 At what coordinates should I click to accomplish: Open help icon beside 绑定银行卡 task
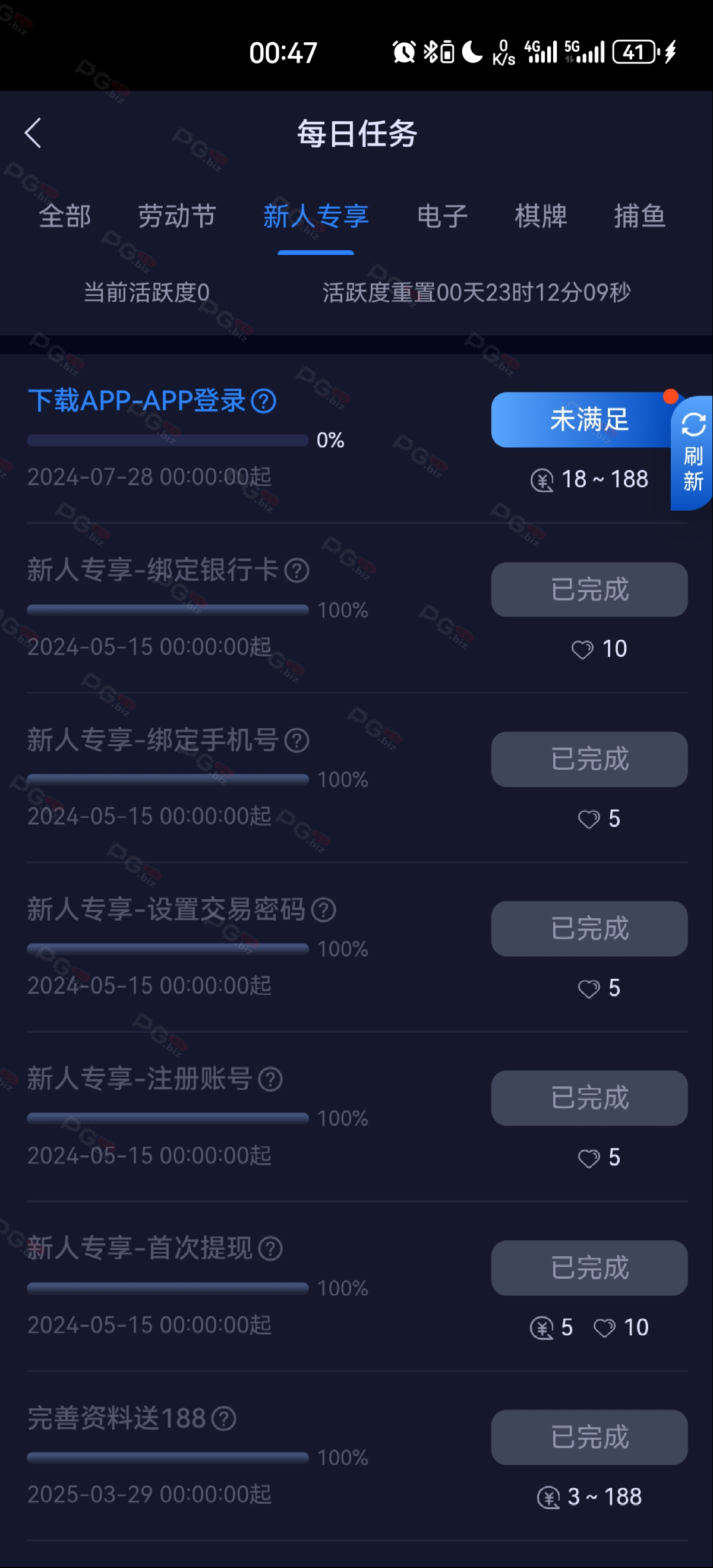[x=297, y=570]
